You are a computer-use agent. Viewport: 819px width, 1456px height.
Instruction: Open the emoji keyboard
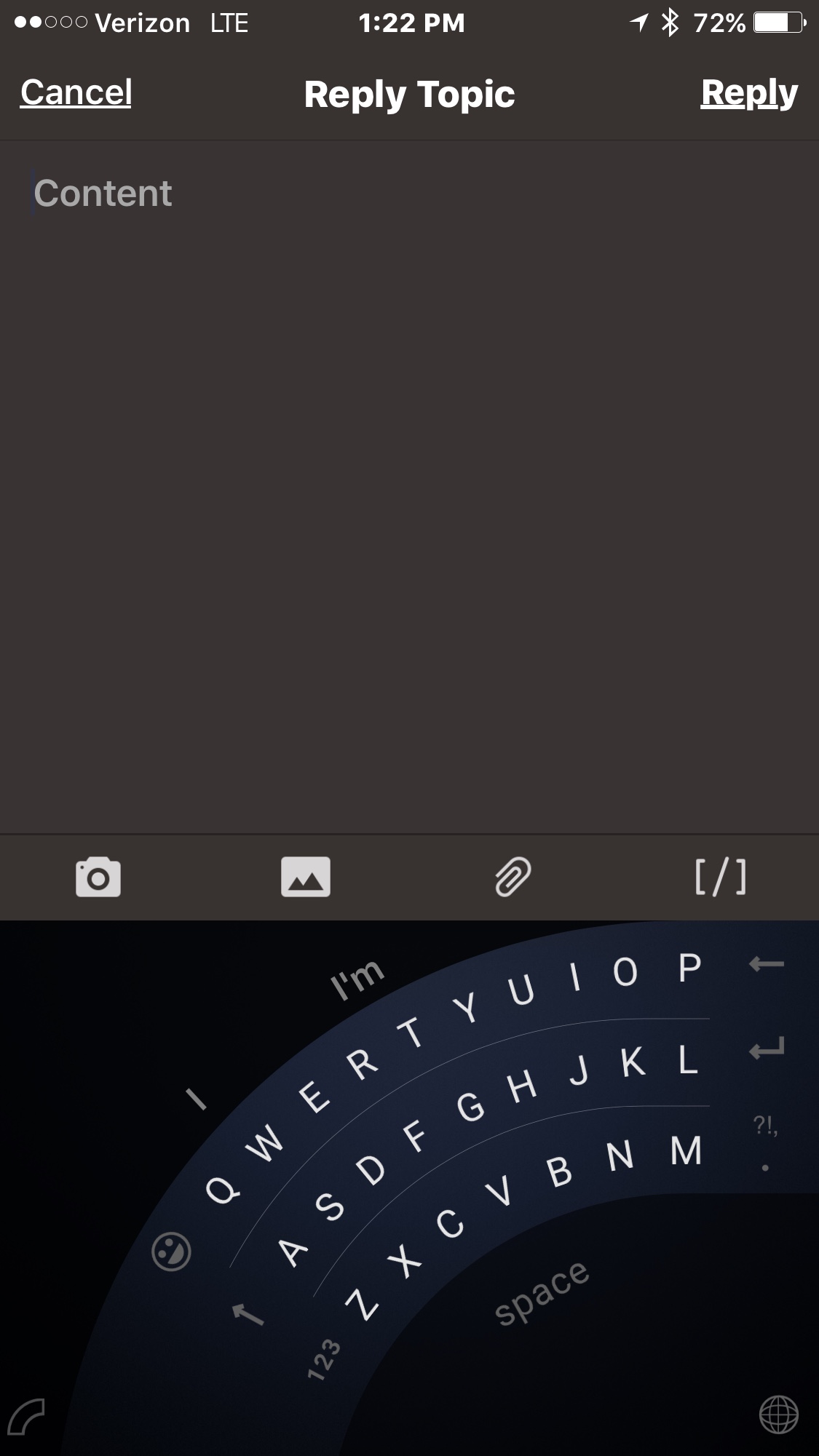171,1252
